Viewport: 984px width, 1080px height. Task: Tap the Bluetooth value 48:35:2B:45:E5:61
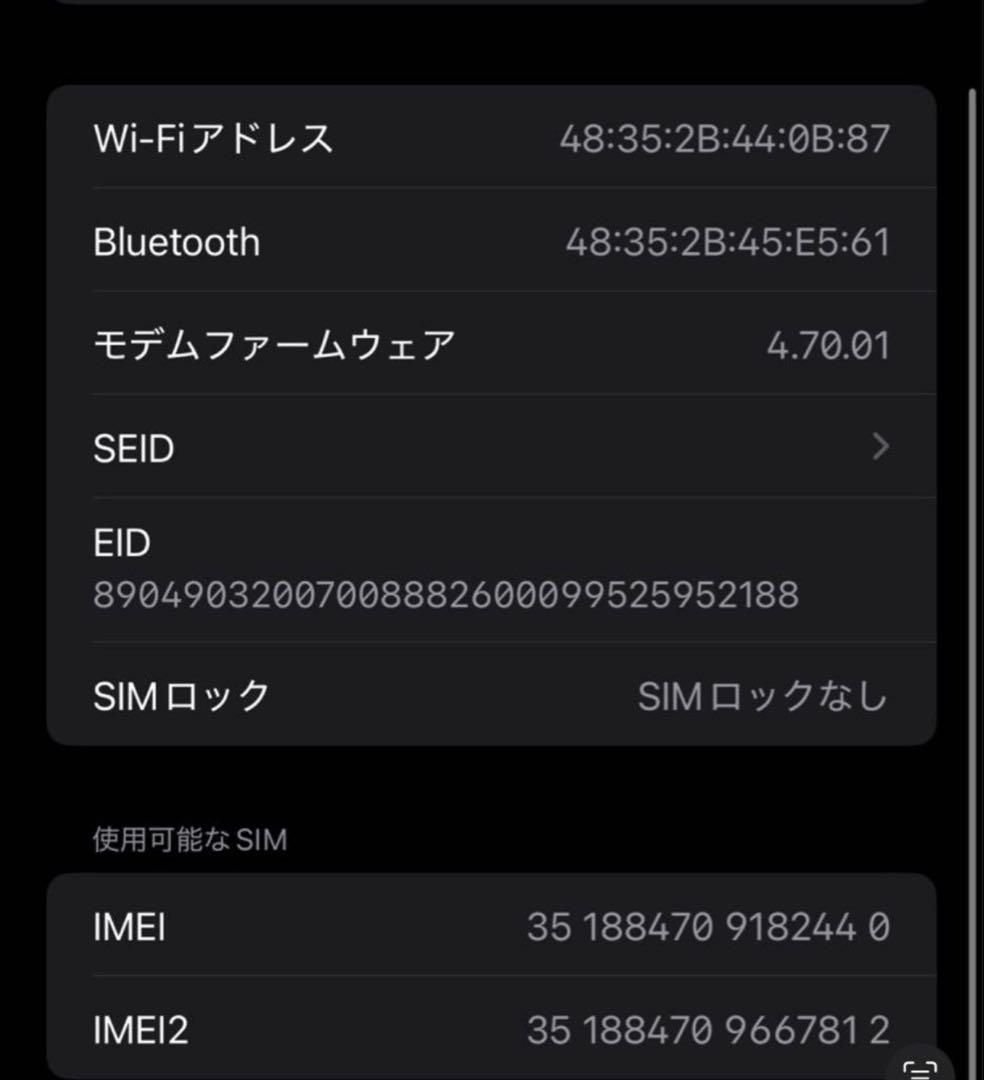coord(732,242)
